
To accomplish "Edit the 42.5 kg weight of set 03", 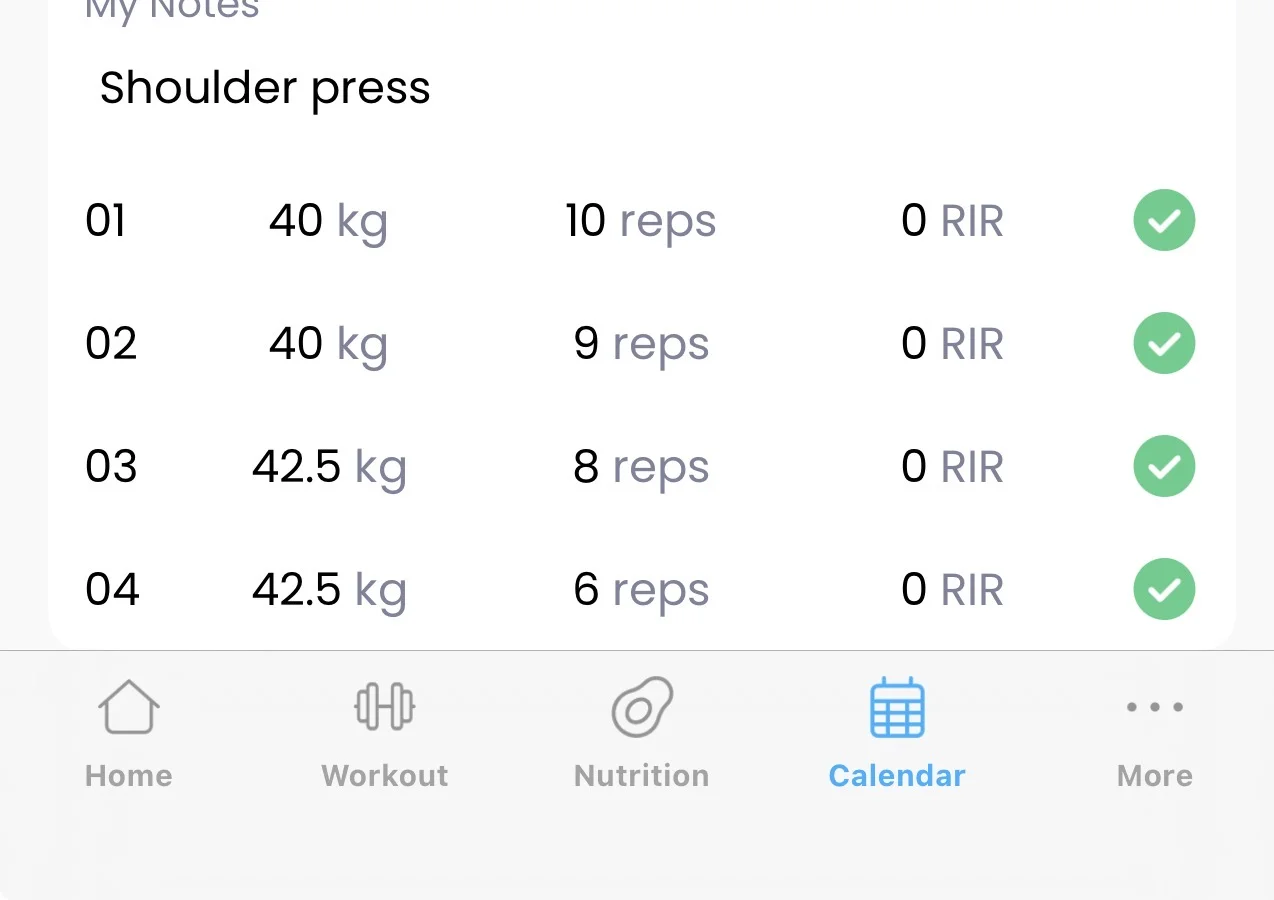I will (297, 467).
